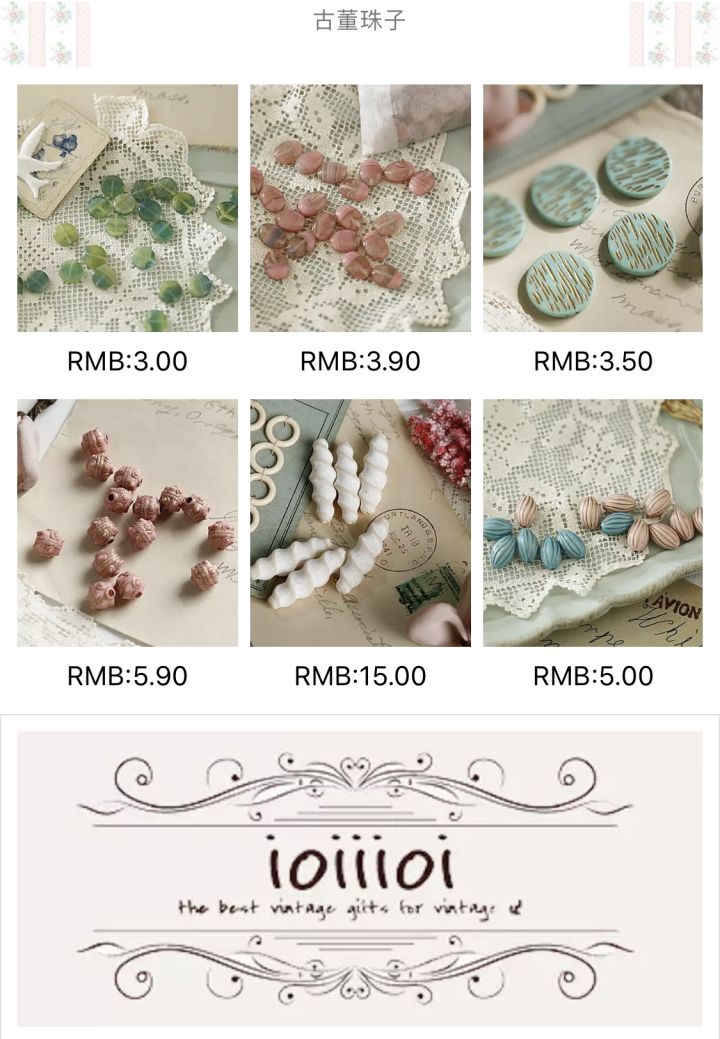Open the blue and pink beads at RMB:5.00
720x1039 pixels.
point(593,523)
